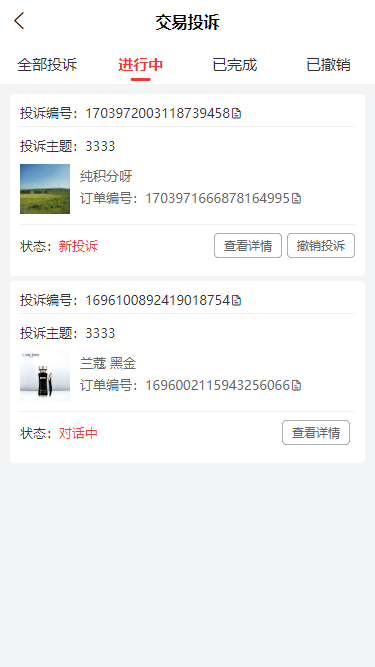This screenshot has height=667, width=375.
Task: Open the 兰蔻 黑金 product thumbnail
Action: (x=45, y=376)
